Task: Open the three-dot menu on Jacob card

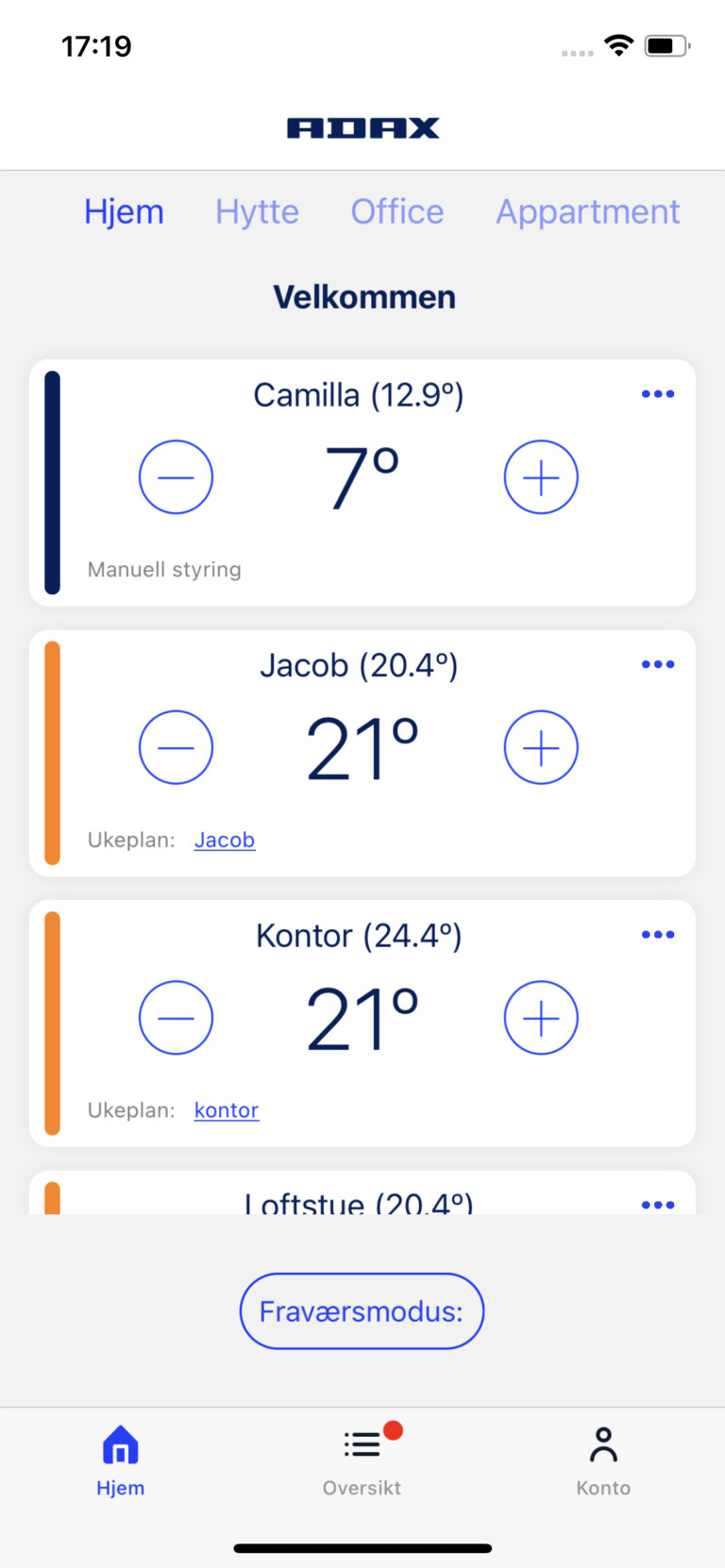Action: pos(658,664)
